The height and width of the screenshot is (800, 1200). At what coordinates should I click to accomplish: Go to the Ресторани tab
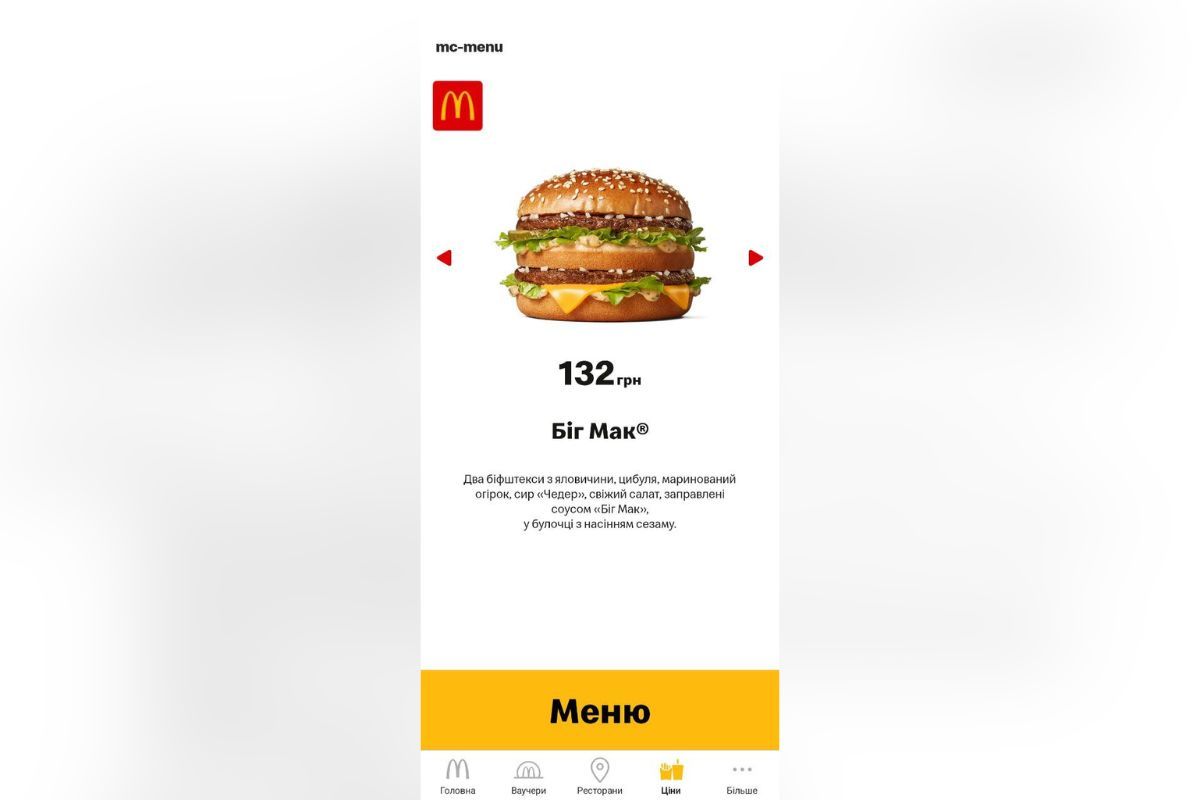599,776
